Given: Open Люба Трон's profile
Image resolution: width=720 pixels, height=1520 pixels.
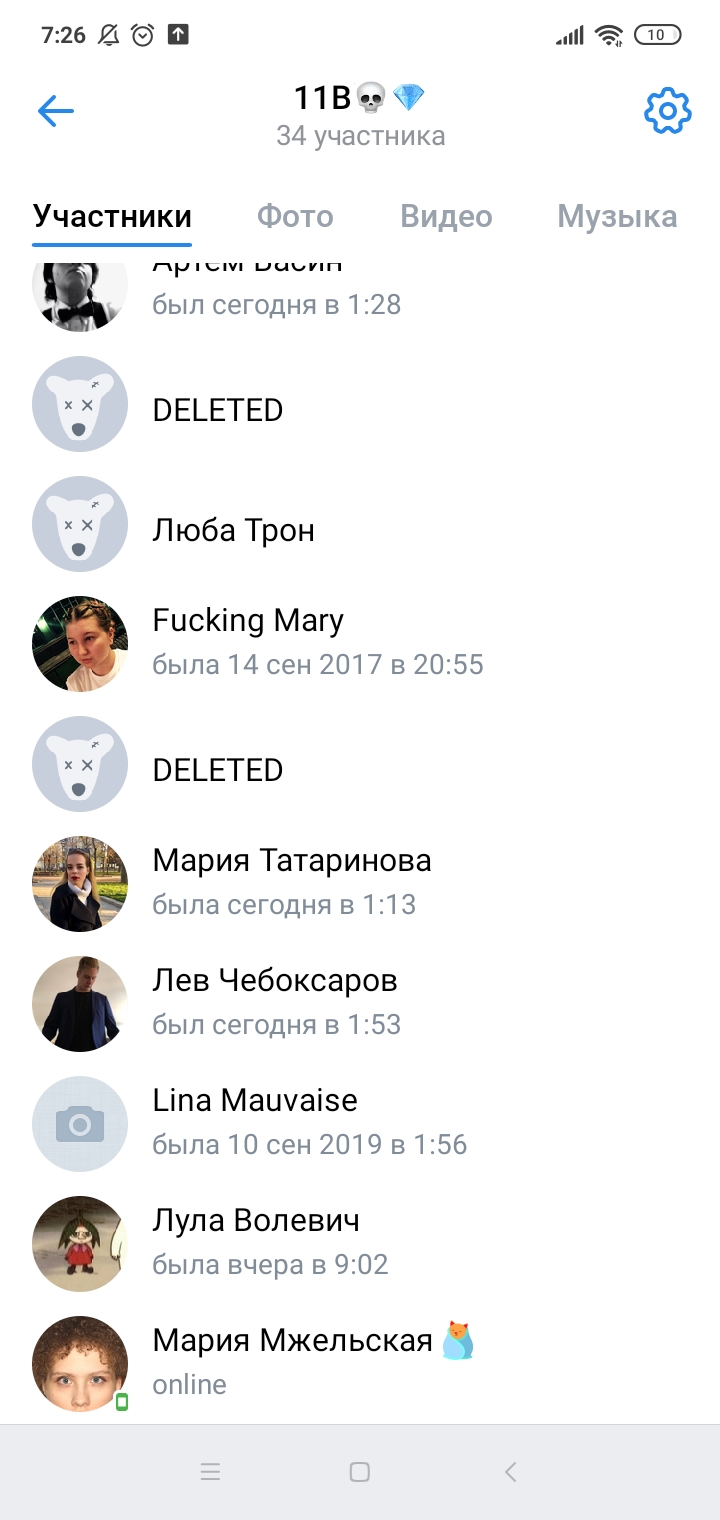Looking at the screenshot, I should click(x=233, y=530).
